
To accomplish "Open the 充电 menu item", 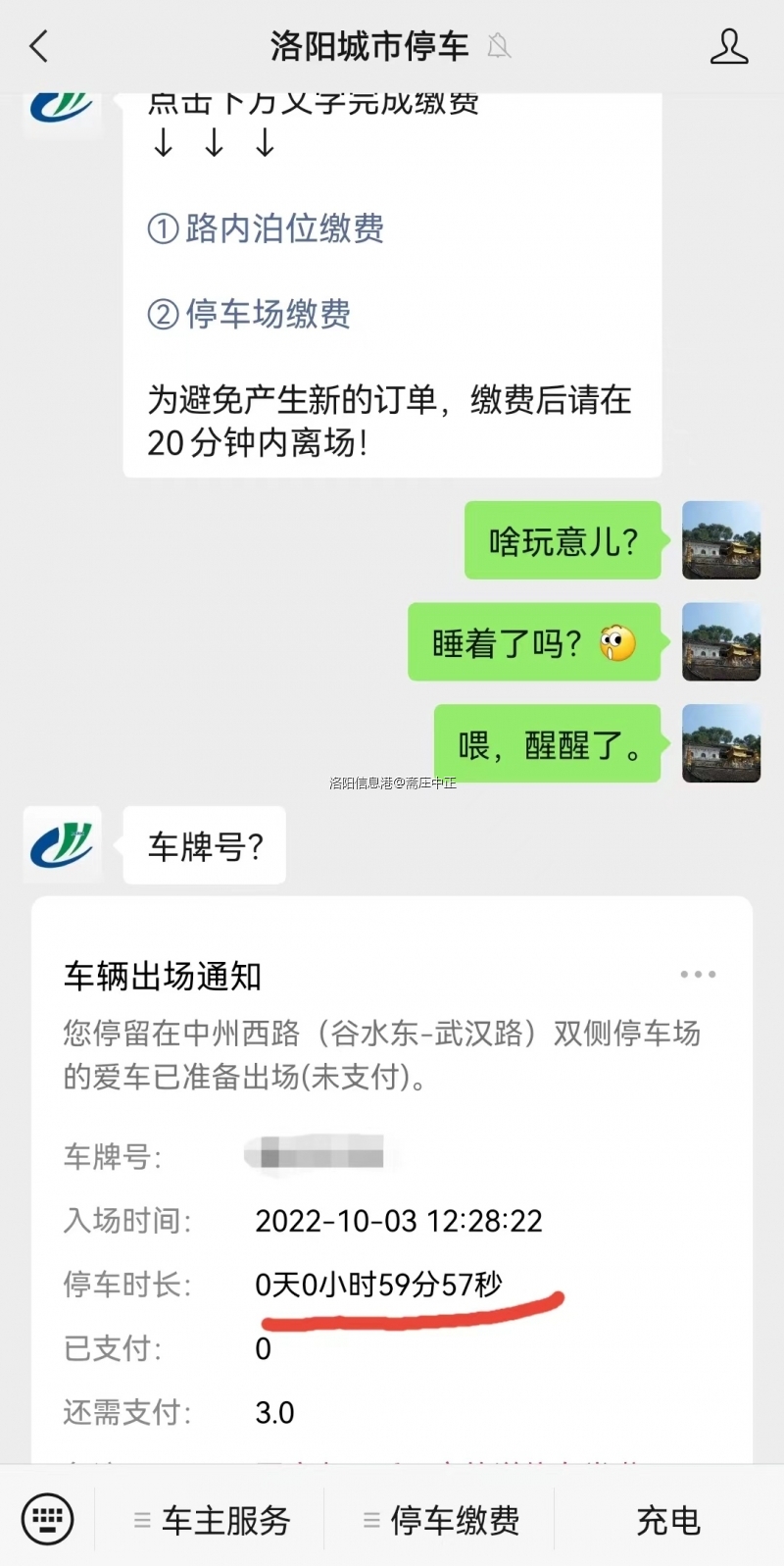I will coord(667,1520).
